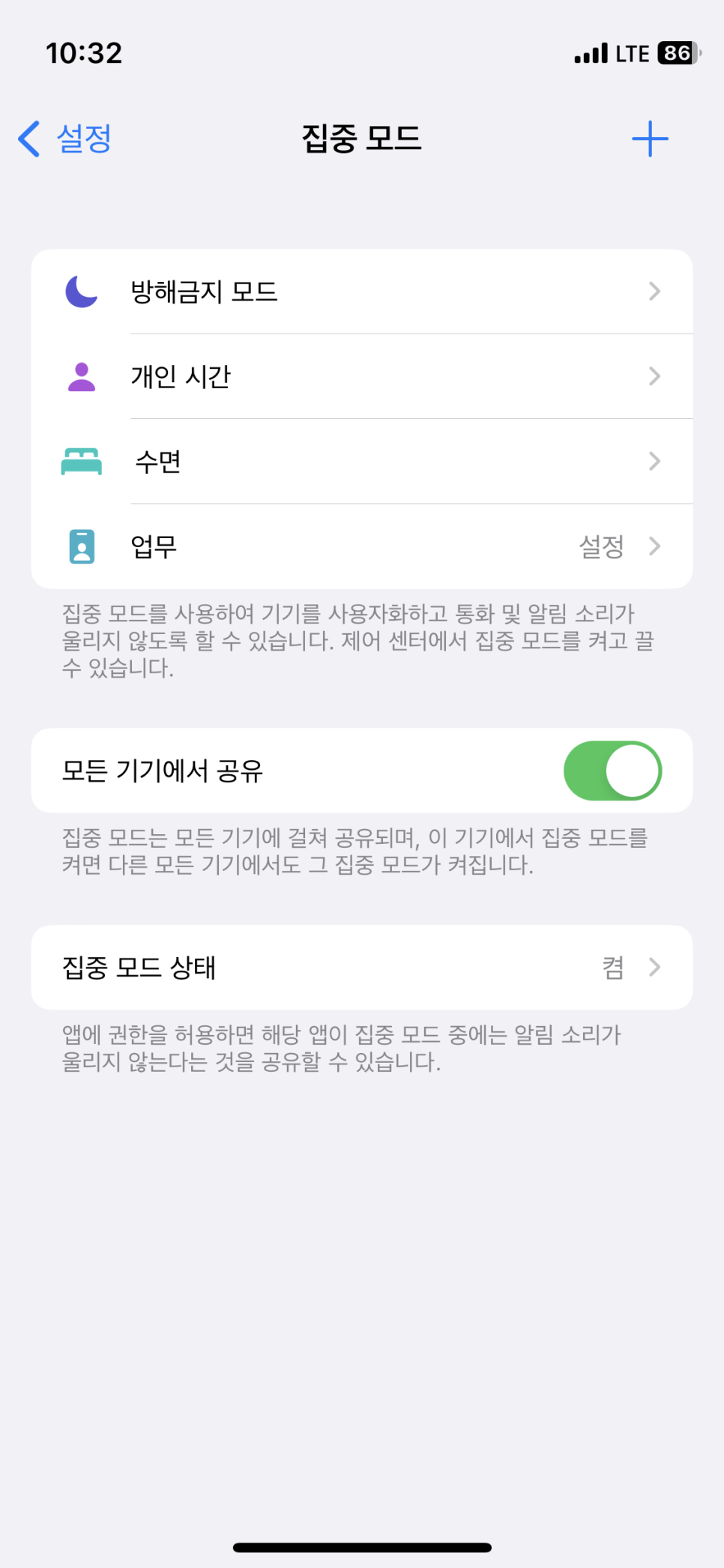
Task: Turn off 모든 기기에서 공유
Action: [x=612, y=771]
